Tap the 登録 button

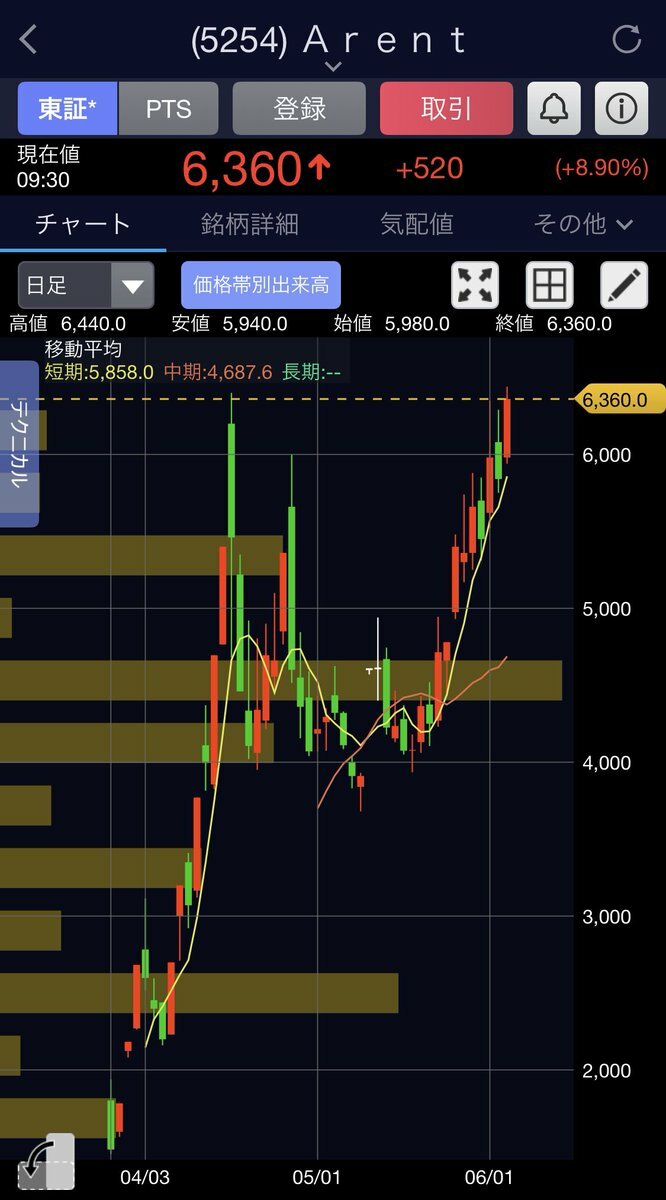[x=300, y=108]
